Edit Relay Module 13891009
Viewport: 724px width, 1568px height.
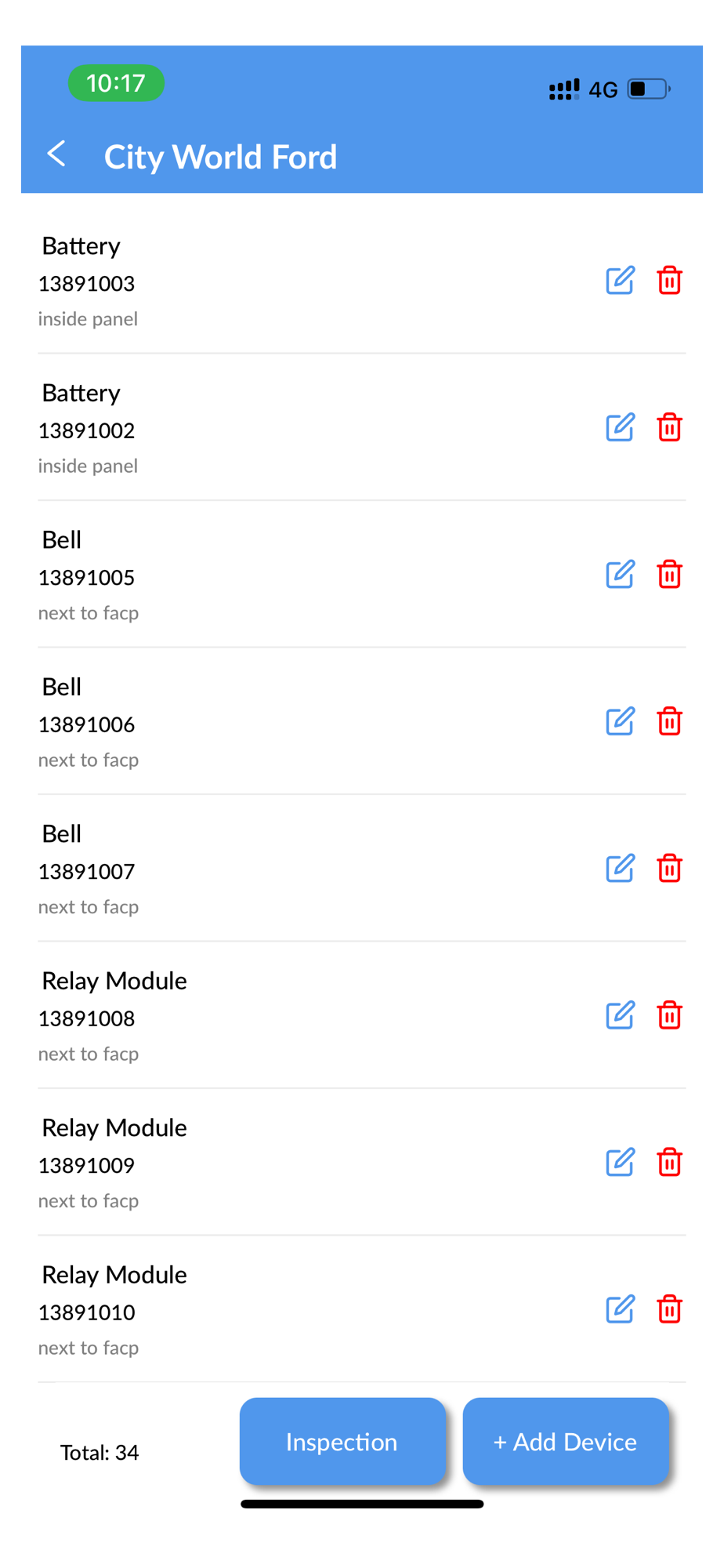coord(620,1162)
